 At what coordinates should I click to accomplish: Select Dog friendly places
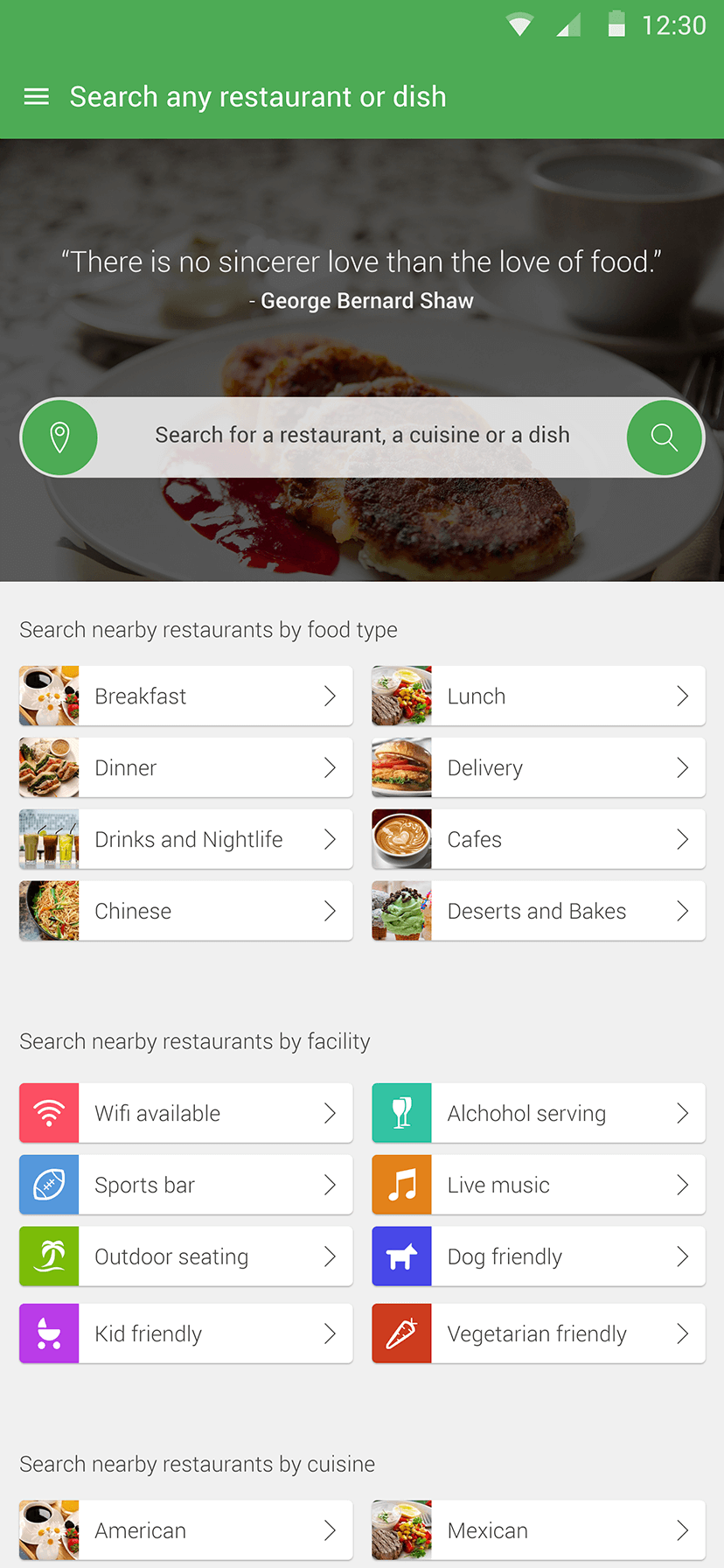(x=539, y=1256)
